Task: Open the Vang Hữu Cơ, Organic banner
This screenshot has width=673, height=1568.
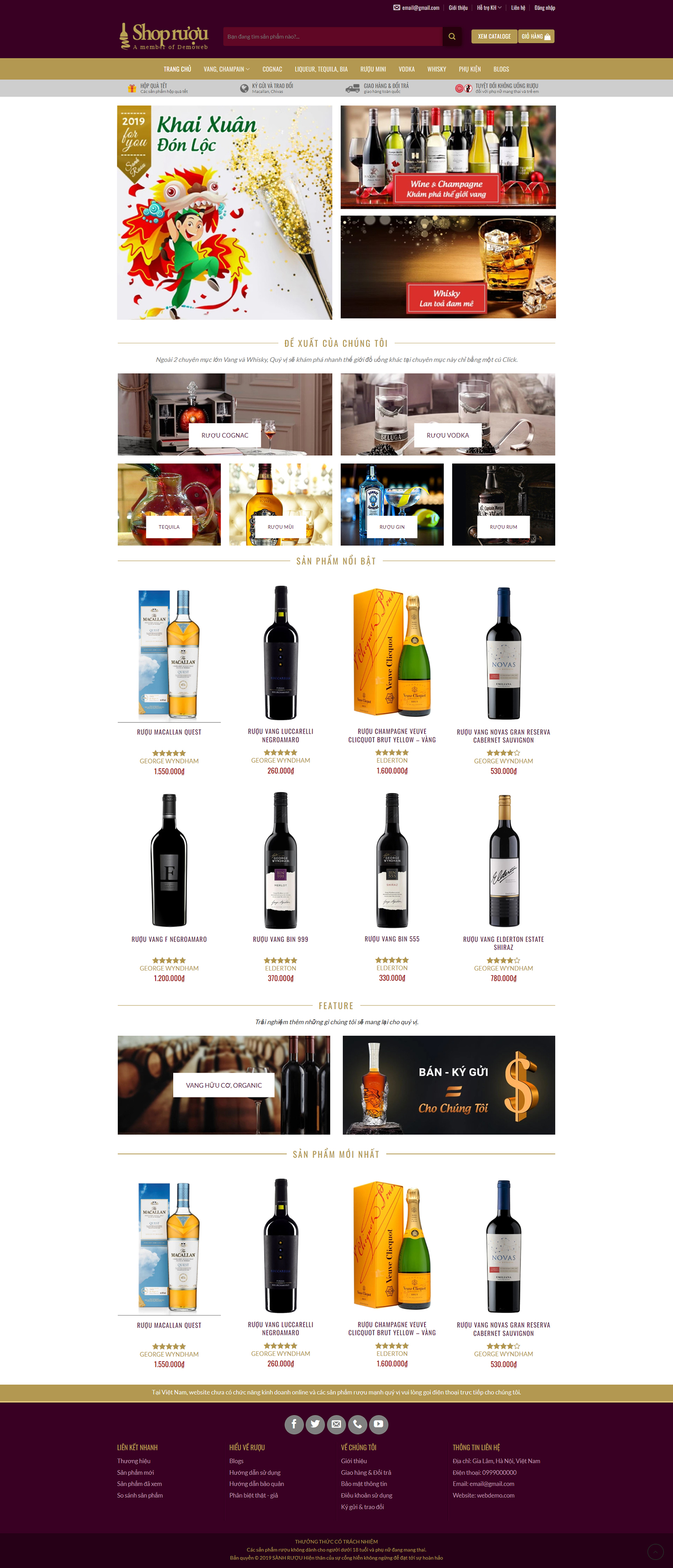Action: (x=224, y=1085)
